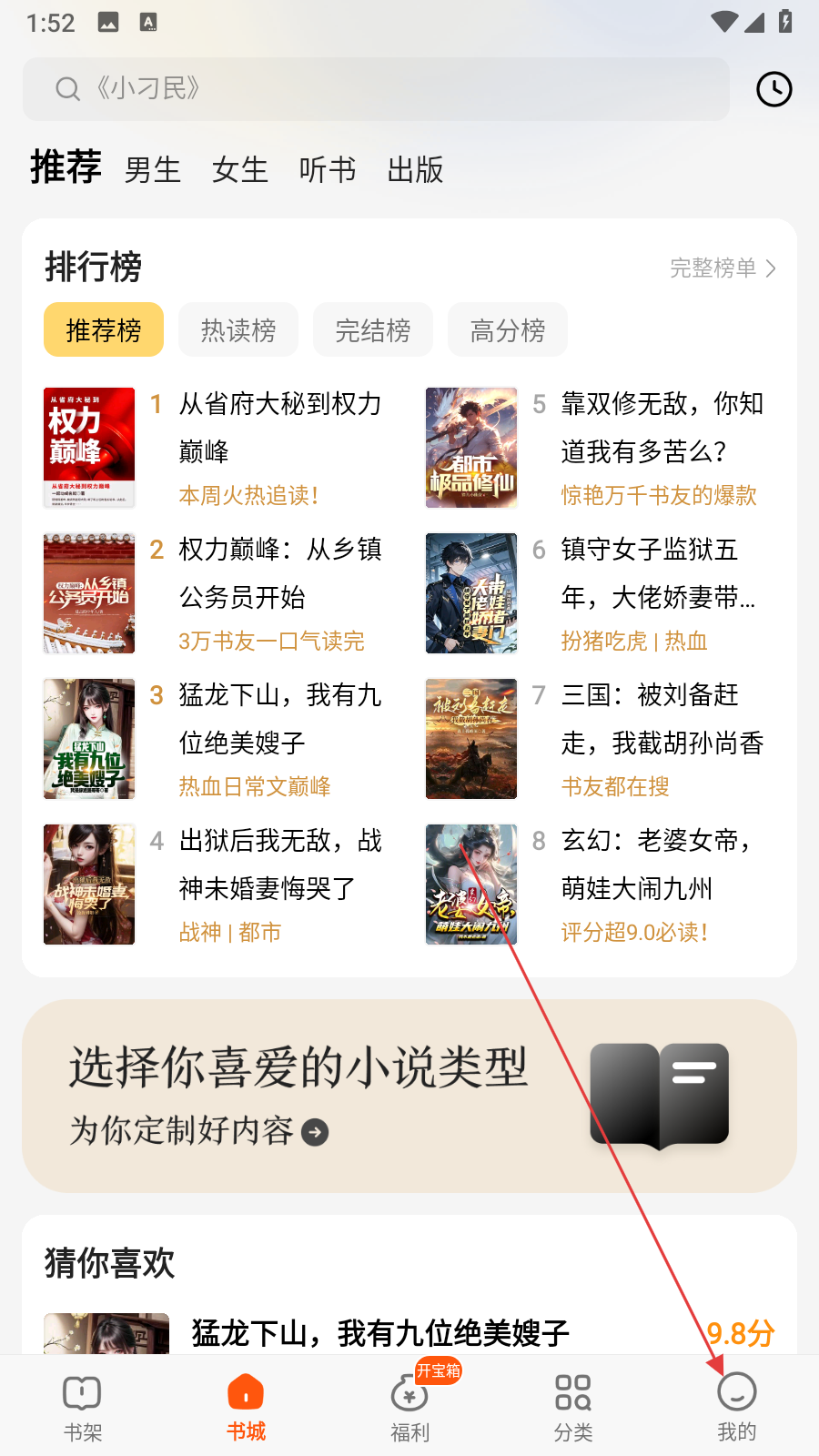Open the 福利 rewards tab
The width and height of the screenshot is (819, 1456).
tap(409, 1407)
